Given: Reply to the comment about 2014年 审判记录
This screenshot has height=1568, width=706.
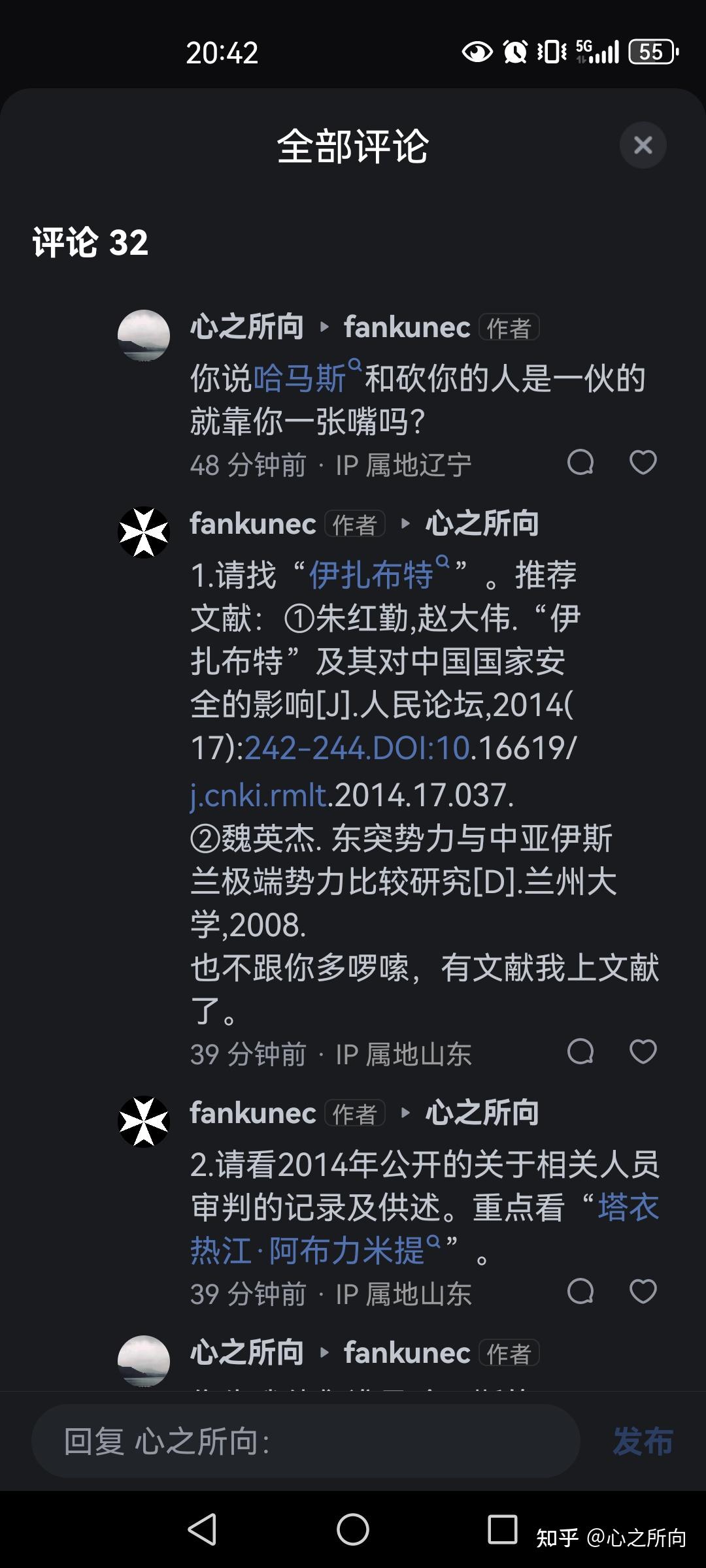Looking at the screenshot, I should (580, 1291).
